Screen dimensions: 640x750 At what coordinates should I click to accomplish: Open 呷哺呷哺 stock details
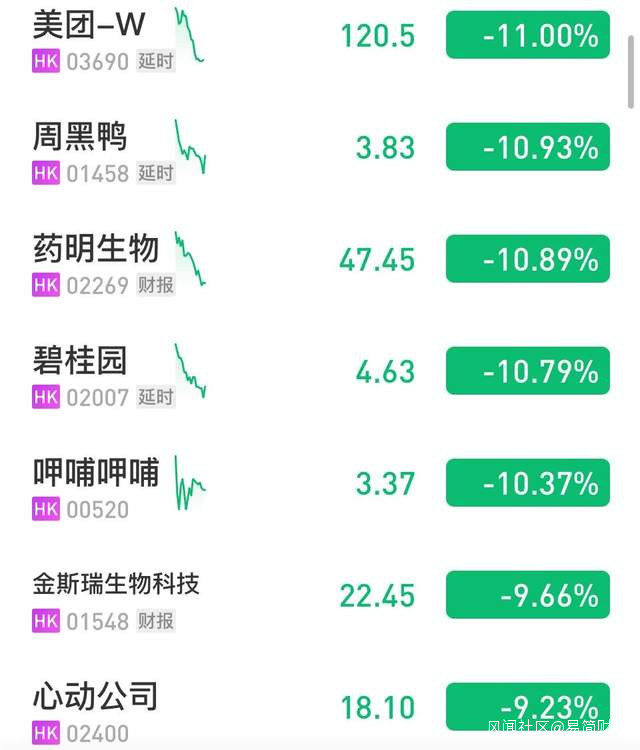[96, 473]
